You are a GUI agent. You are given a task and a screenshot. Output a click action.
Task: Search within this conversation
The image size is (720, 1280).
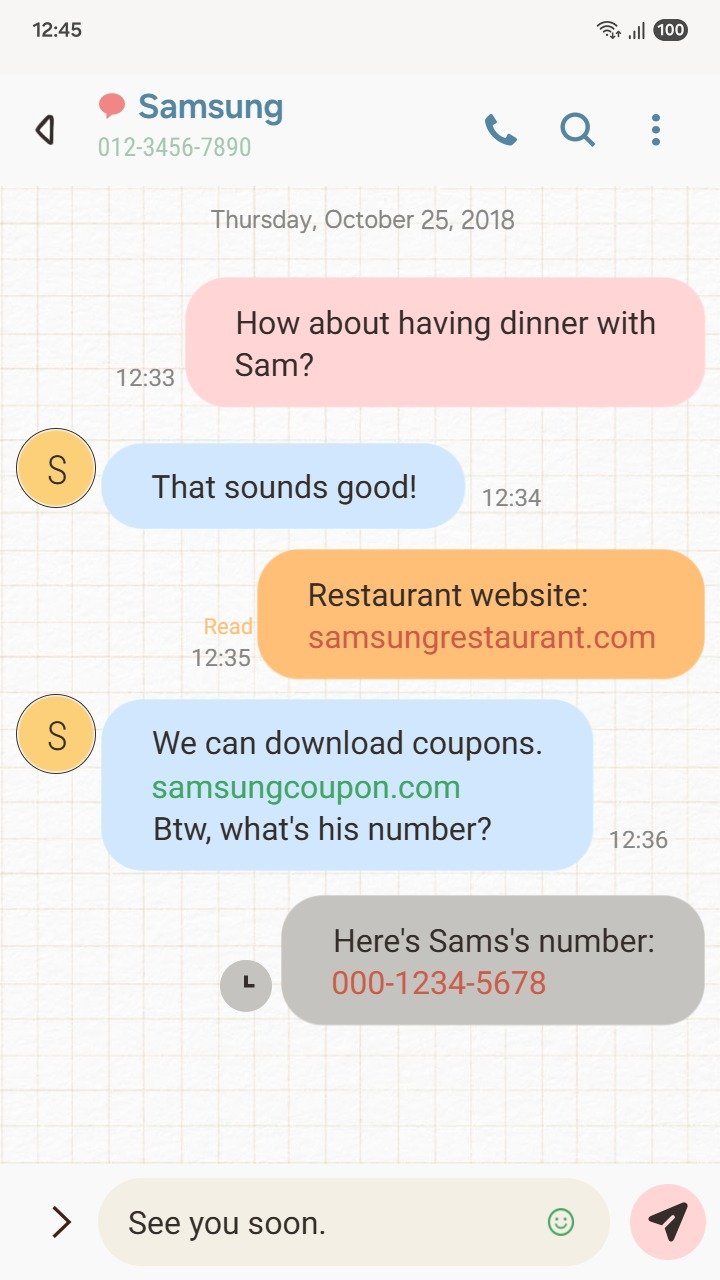coord(577,130)
